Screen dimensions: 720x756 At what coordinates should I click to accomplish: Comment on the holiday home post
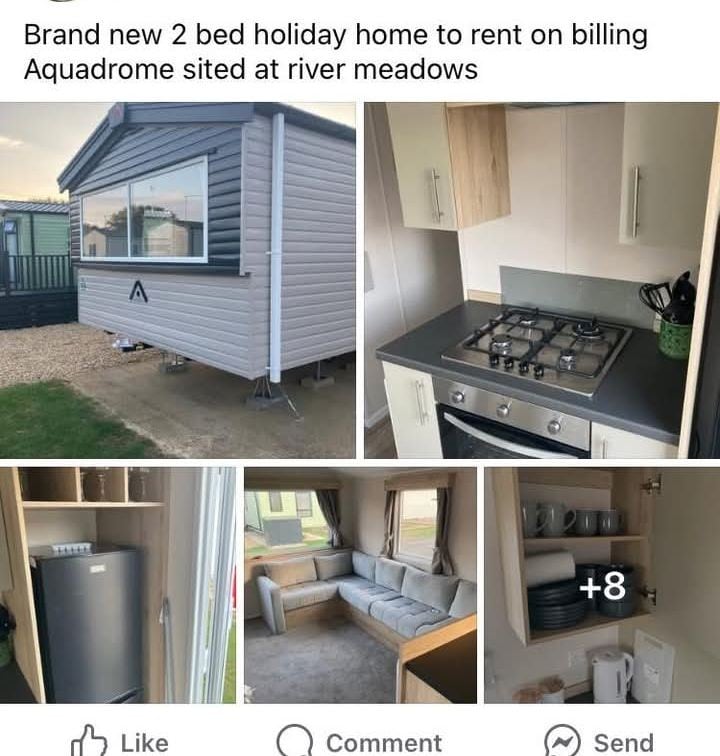coord(360,741)
